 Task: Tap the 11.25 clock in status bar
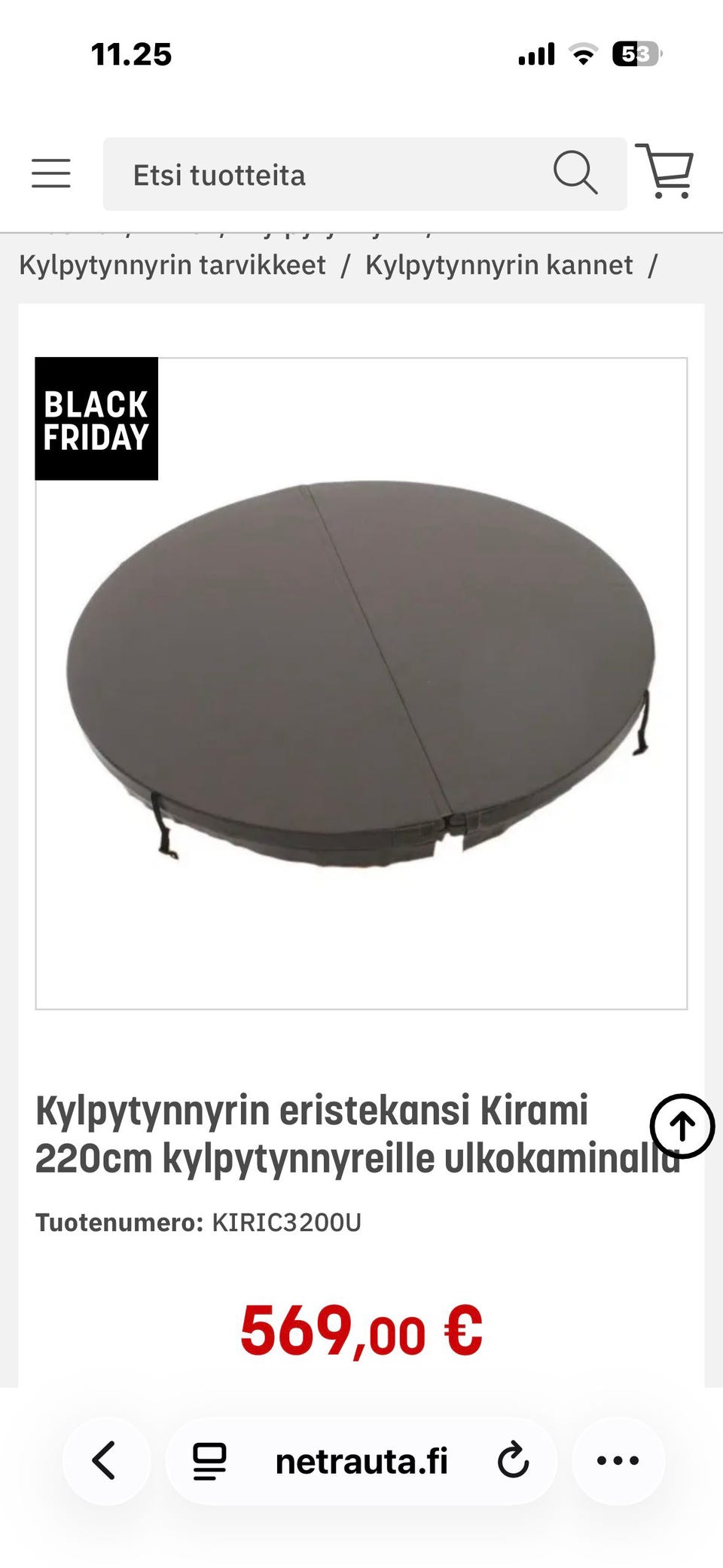click(x=133, y=53)
